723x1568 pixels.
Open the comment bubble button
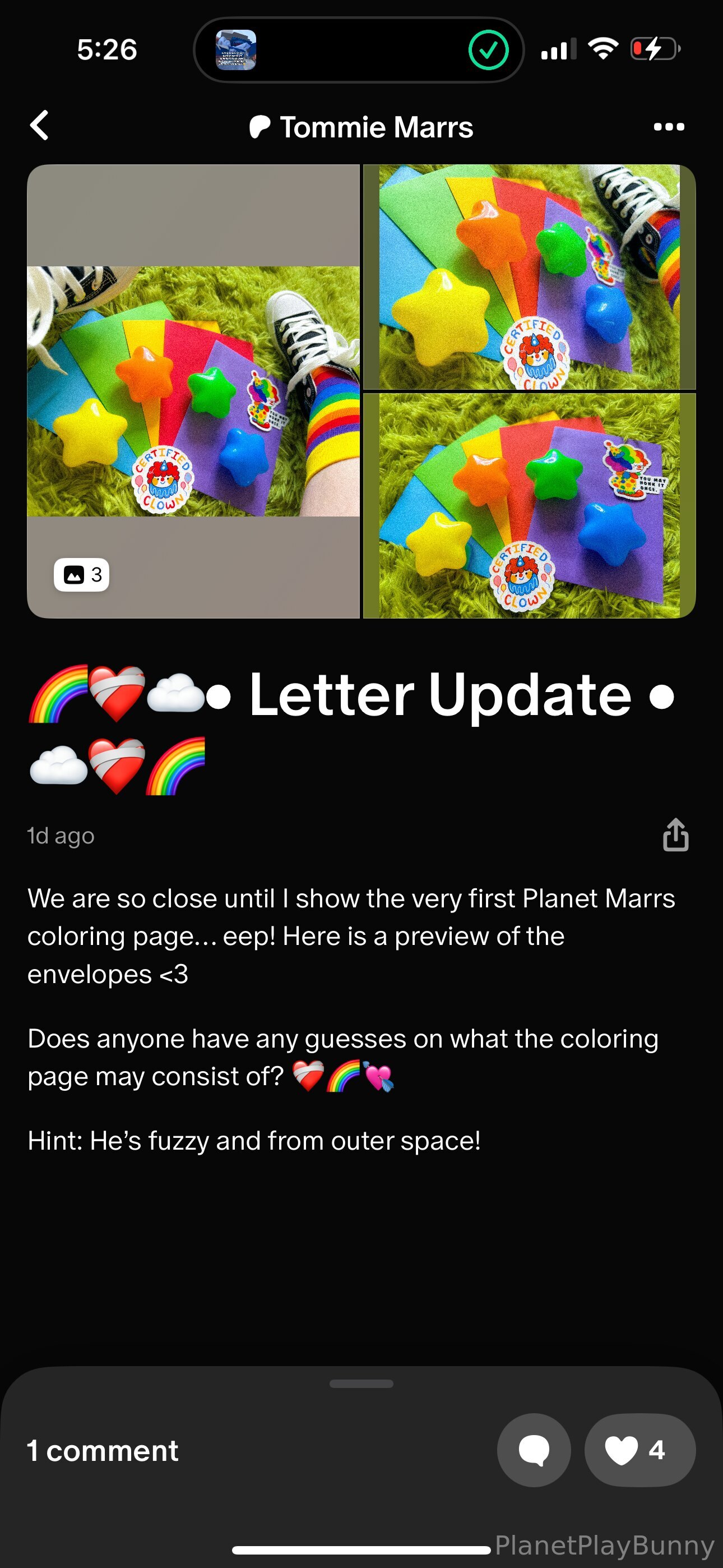(x=534, y=1450)
